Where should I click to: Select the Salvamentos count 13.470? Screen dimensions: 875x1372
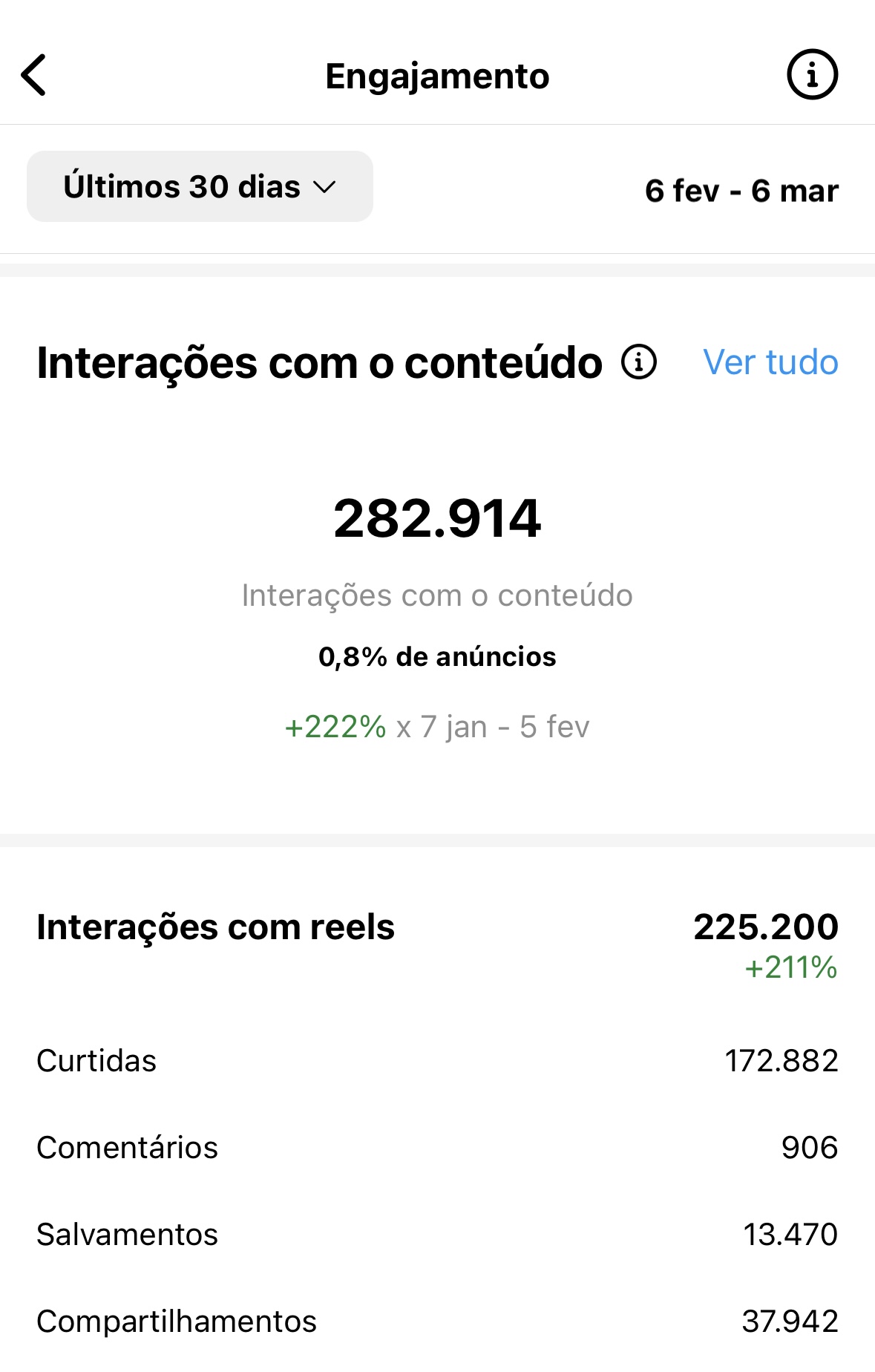tap(791, 1234)
